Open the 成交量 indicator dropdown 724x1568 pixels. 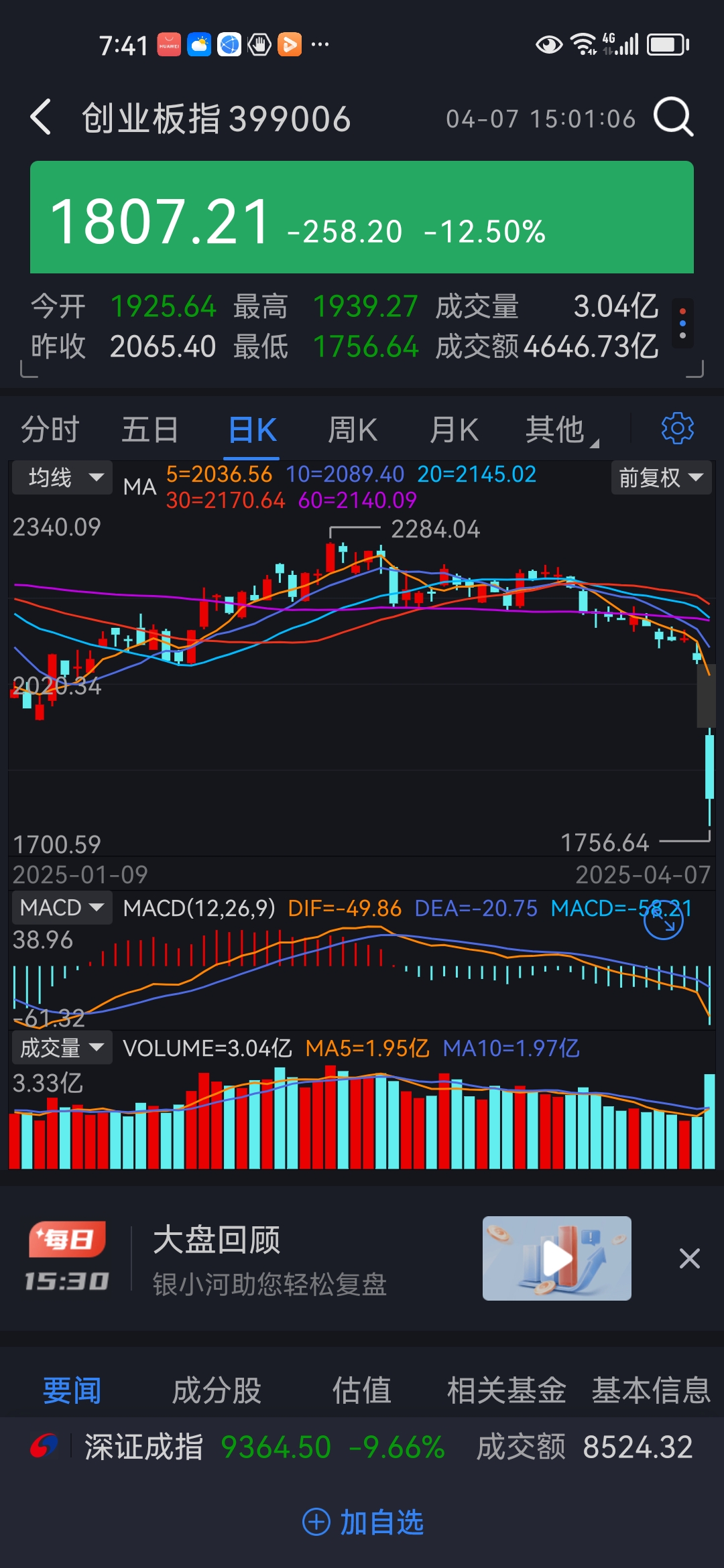point(61,1048)
